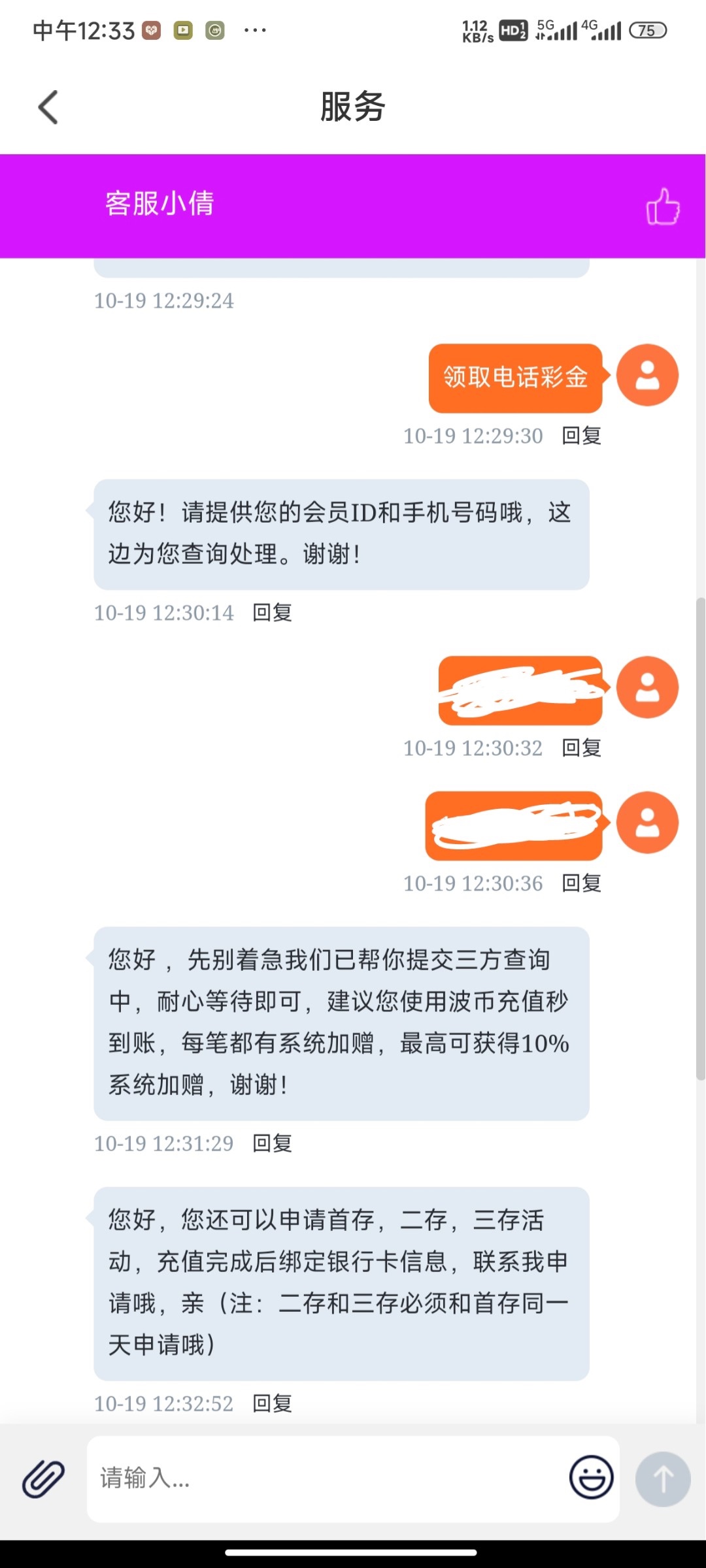Screen dimensions: 706x1568
Task: Open the emoji smiley picker
Action: pos(590,1478)
